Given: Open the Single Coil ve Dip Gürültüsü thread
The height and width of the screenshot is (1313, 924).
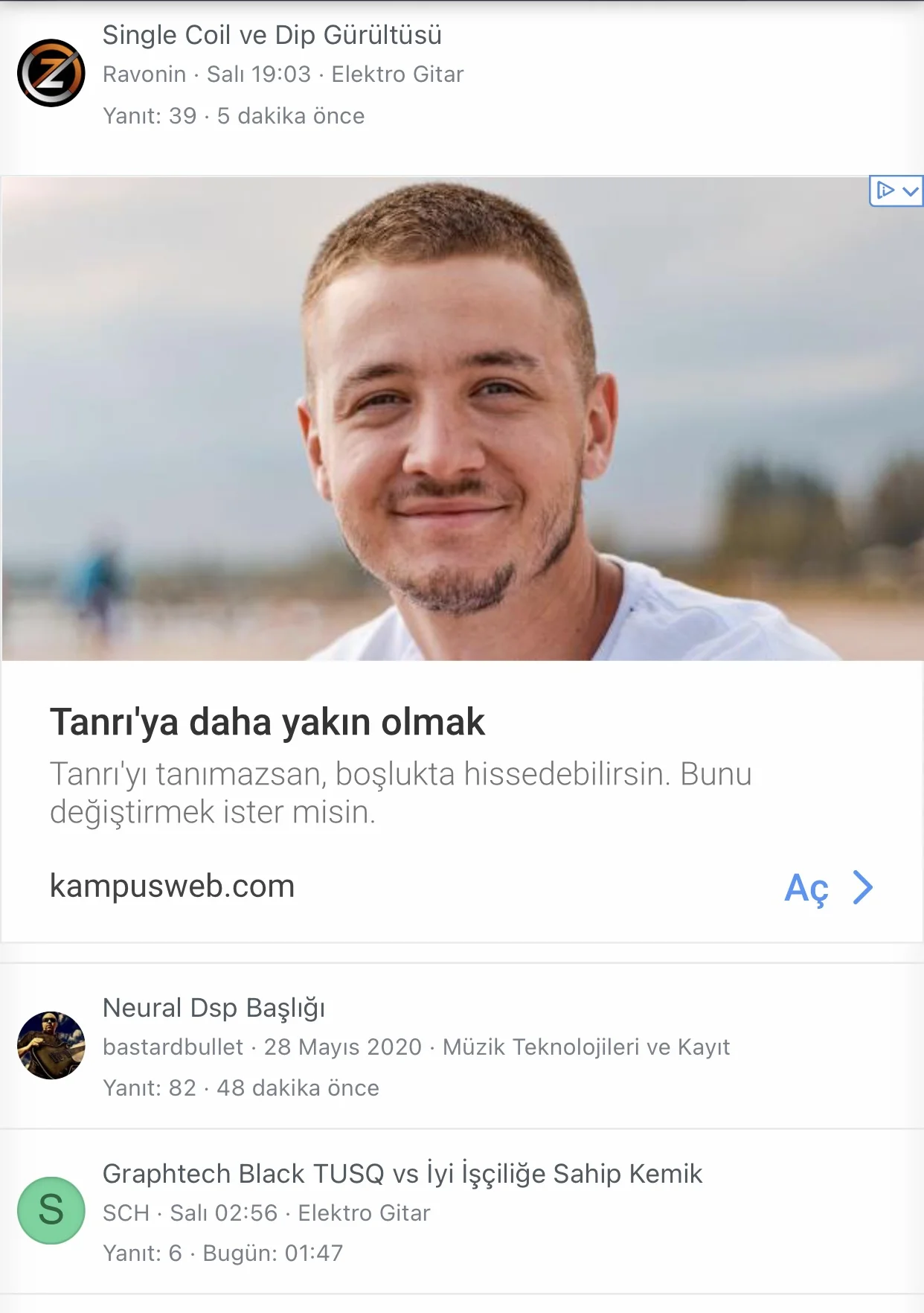Looking at the screenshot, I should [x=272, y=35].
